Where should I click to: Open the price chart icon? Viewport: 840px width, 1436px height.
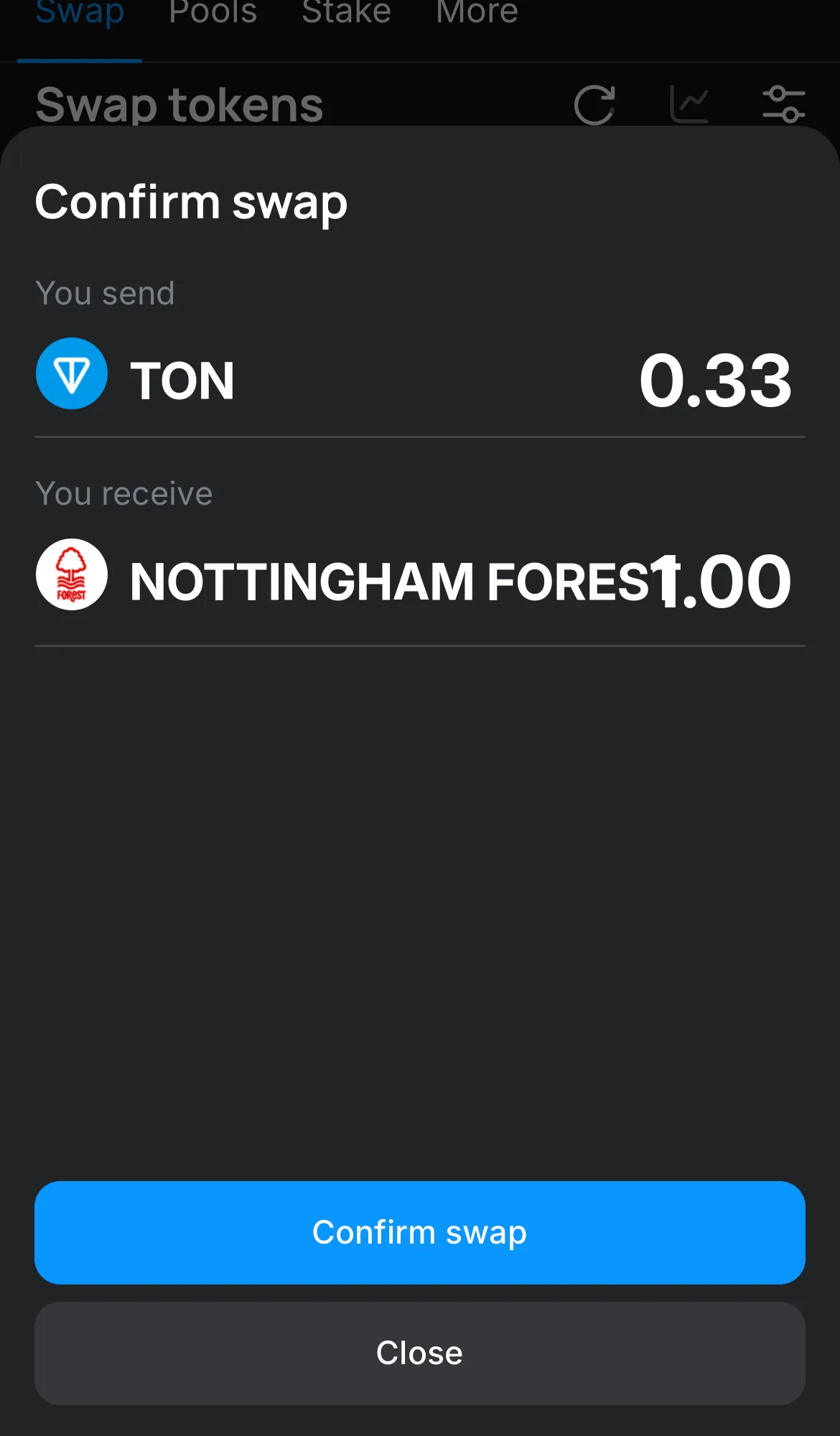[691, 104]
